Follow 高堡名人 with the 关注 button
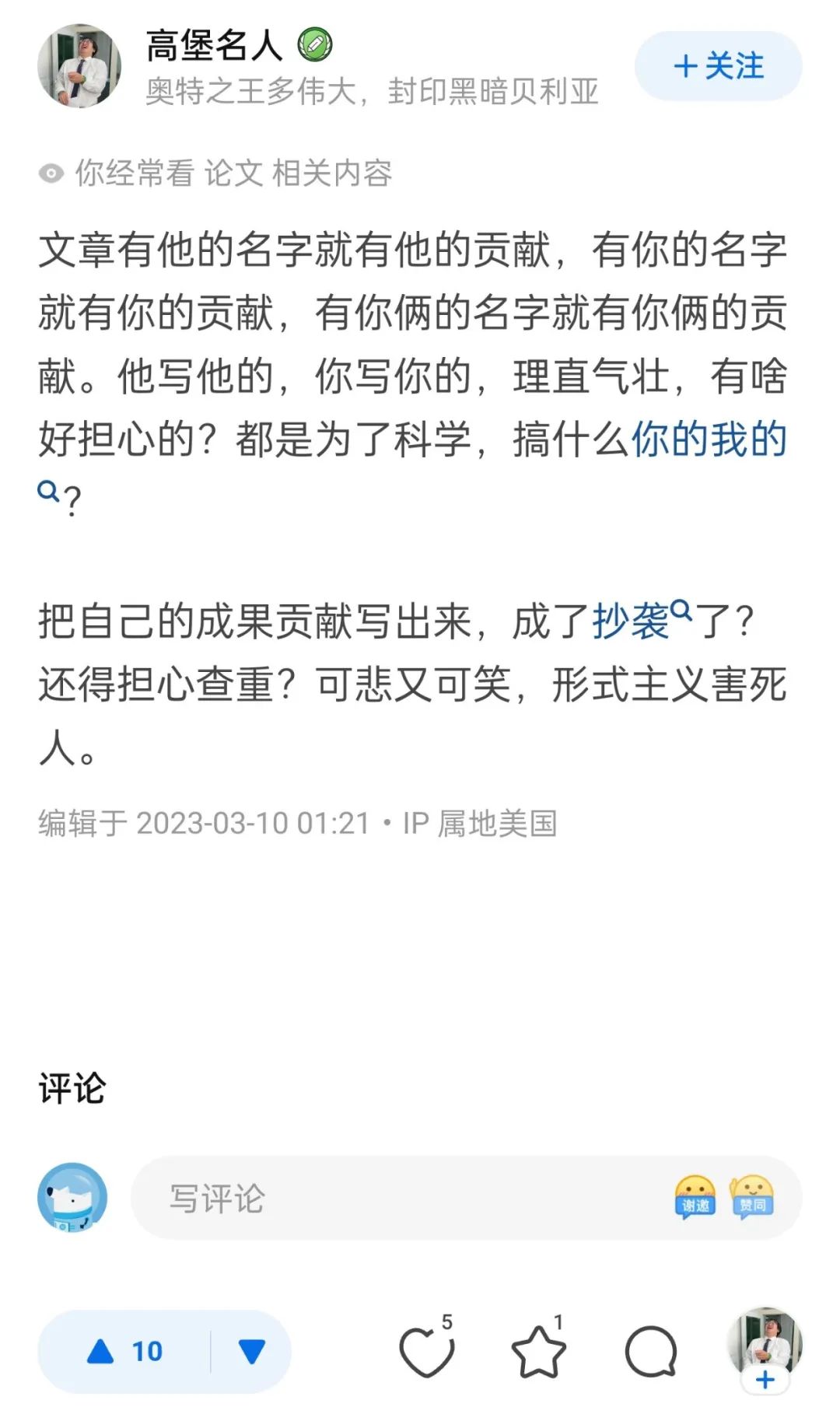The width and height of the screenshot is (840, 1428). pos(718,66)
